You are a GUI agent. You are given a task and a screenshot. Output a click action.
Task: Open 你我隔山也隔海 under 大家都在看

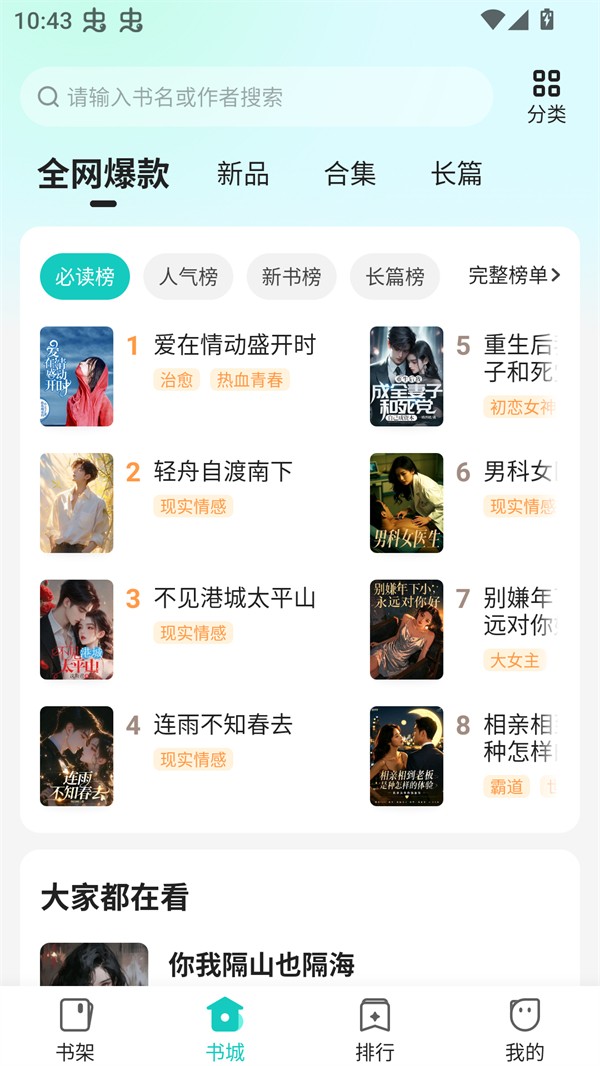click(261, 965)
